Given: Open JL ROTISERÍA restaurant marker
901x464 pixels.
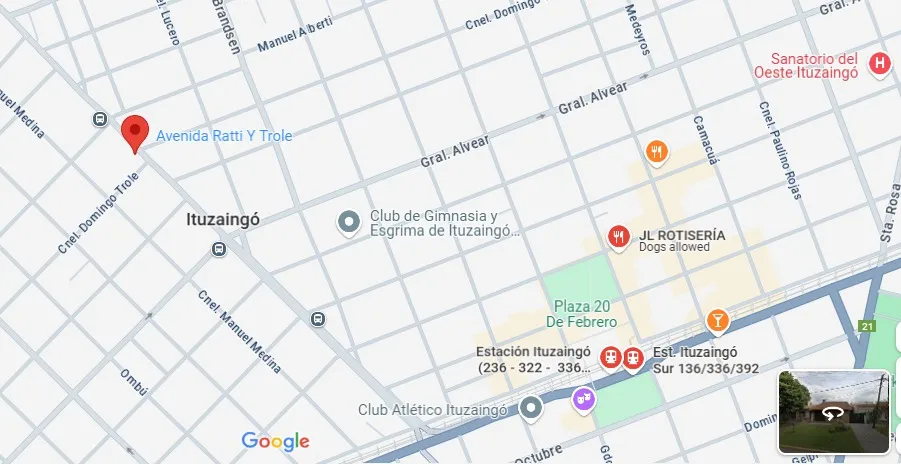Looking at the screenshot, I should tap(619, 237).
